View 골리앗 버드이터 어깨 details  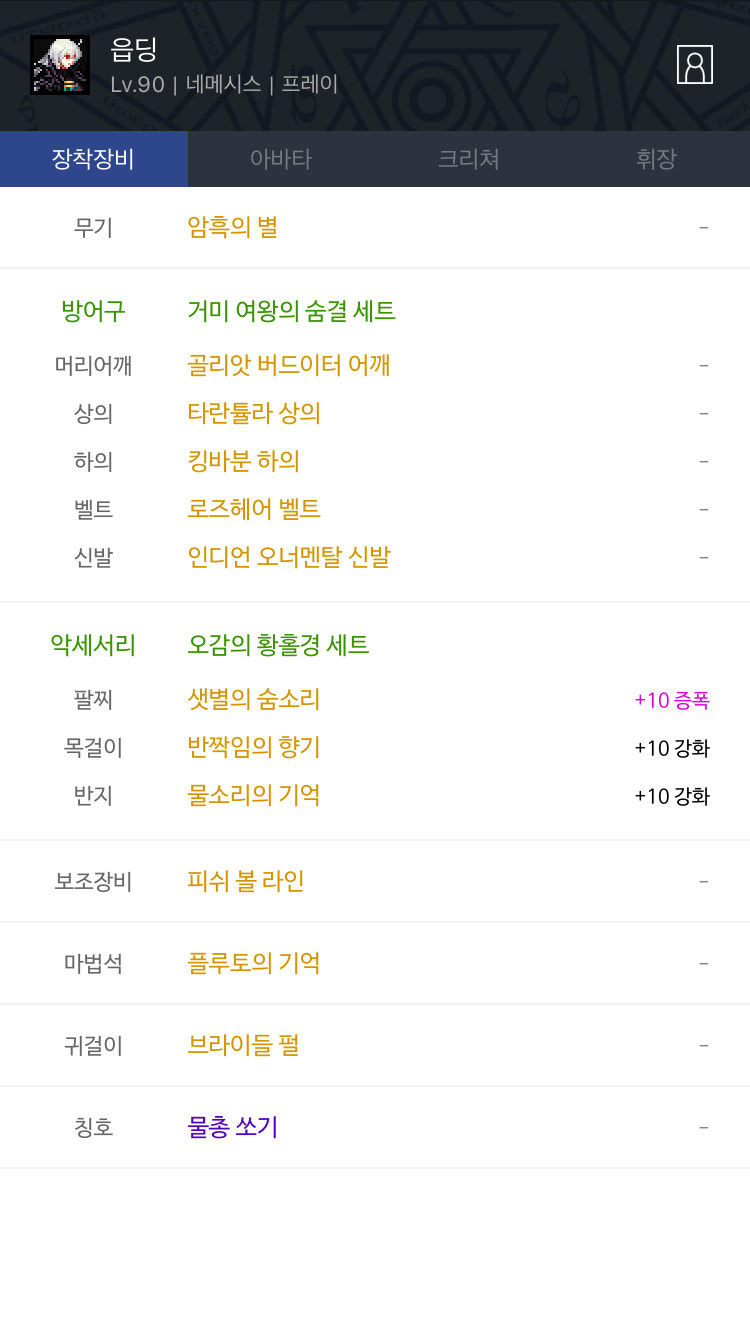pyautogui.click(x=289, y=365)
